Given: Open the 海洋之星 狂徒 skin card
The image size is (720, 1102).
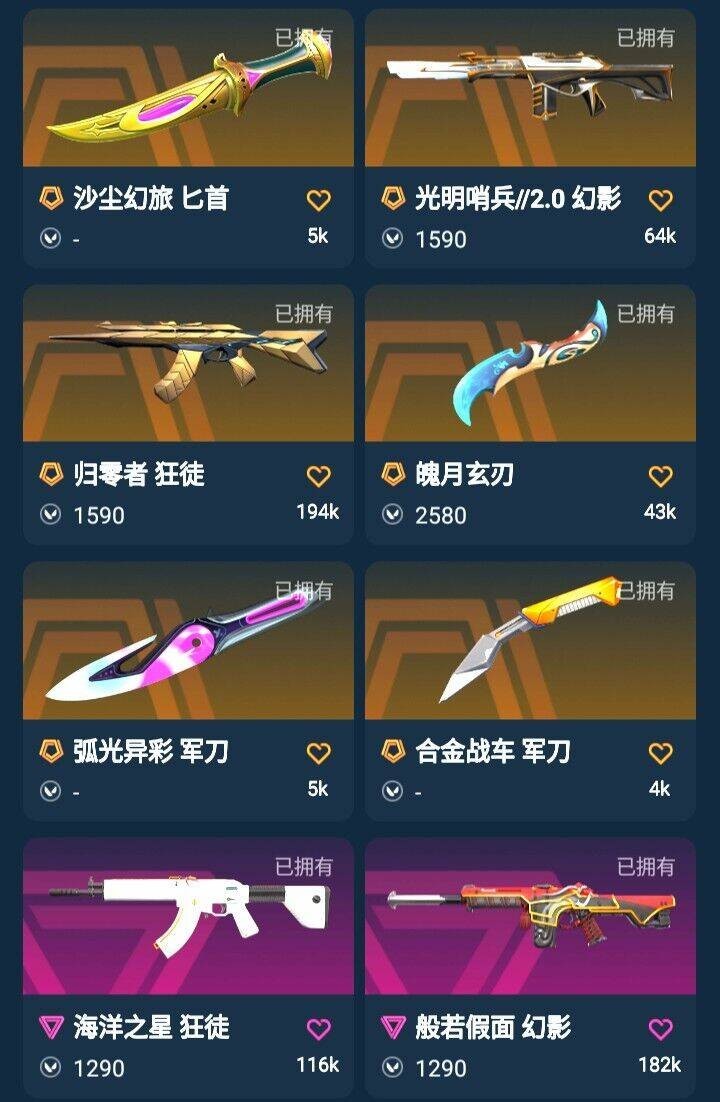Looking at the screenshot, I should click(x=188, y=967).
